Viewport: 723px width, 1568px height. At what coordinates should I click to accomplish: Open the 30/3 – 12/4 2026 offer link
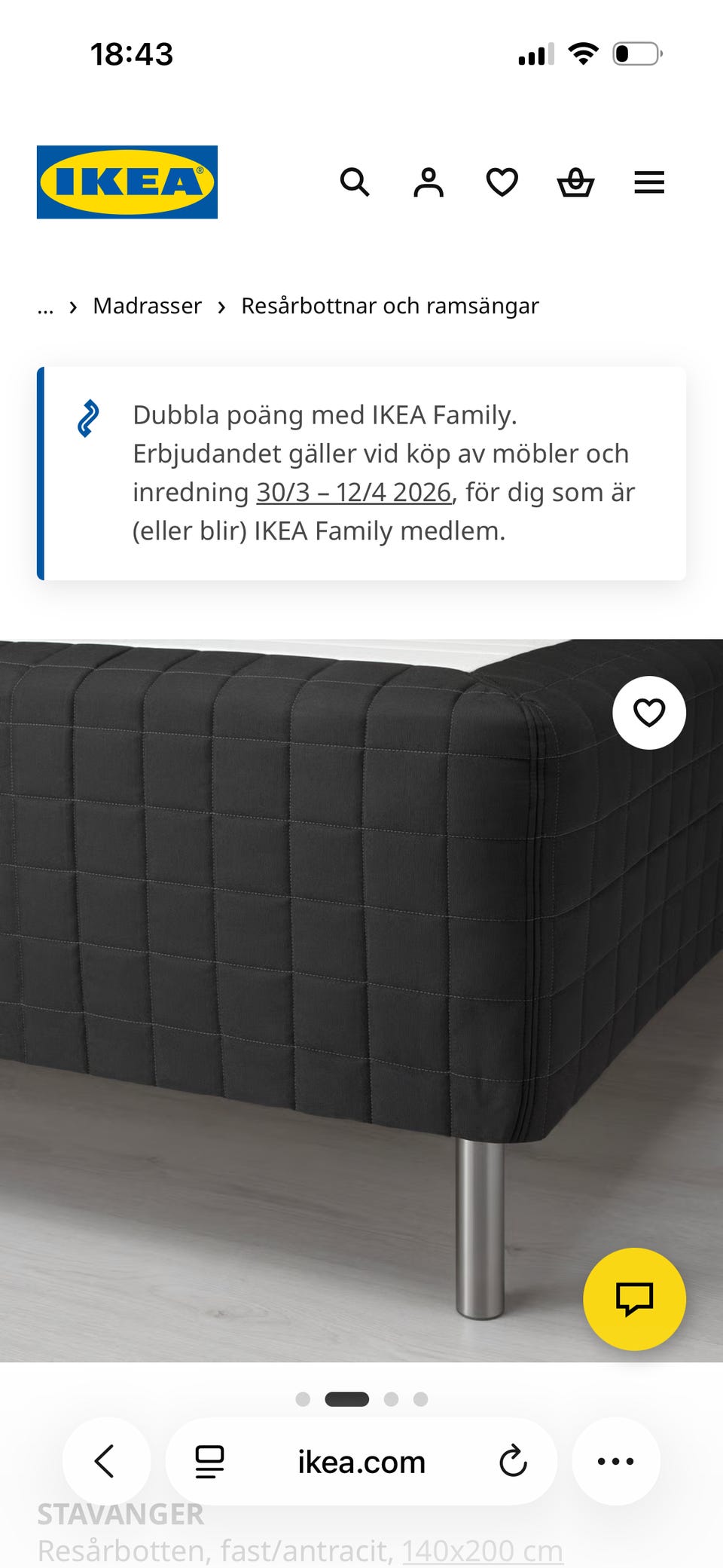point(353,491)
